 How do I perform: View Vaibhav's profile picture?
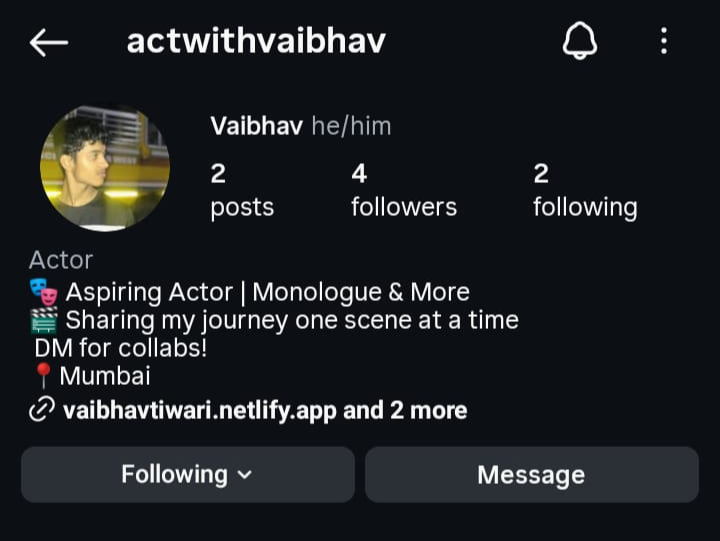click(105, 168)
